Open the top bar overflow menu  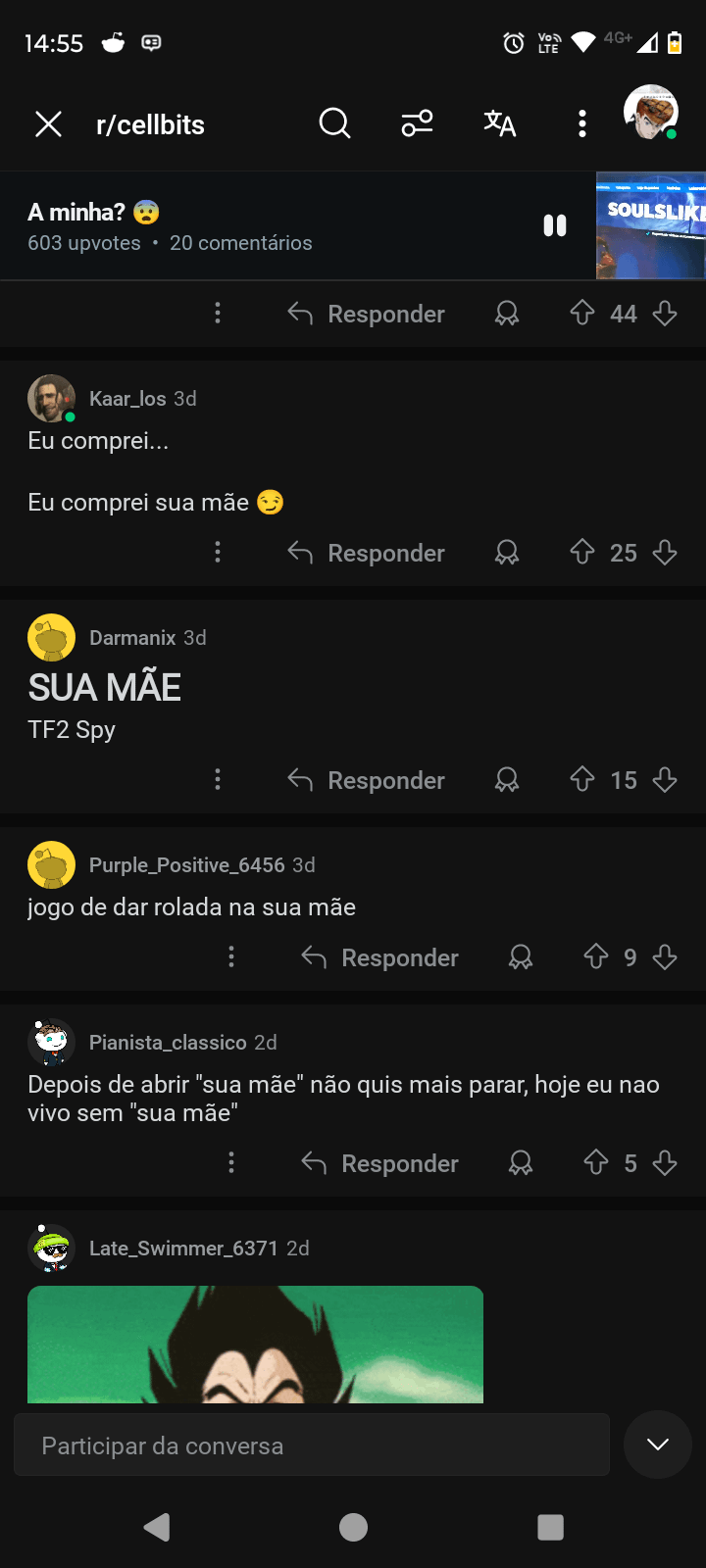pyautogui.click(x=582, y=123)
